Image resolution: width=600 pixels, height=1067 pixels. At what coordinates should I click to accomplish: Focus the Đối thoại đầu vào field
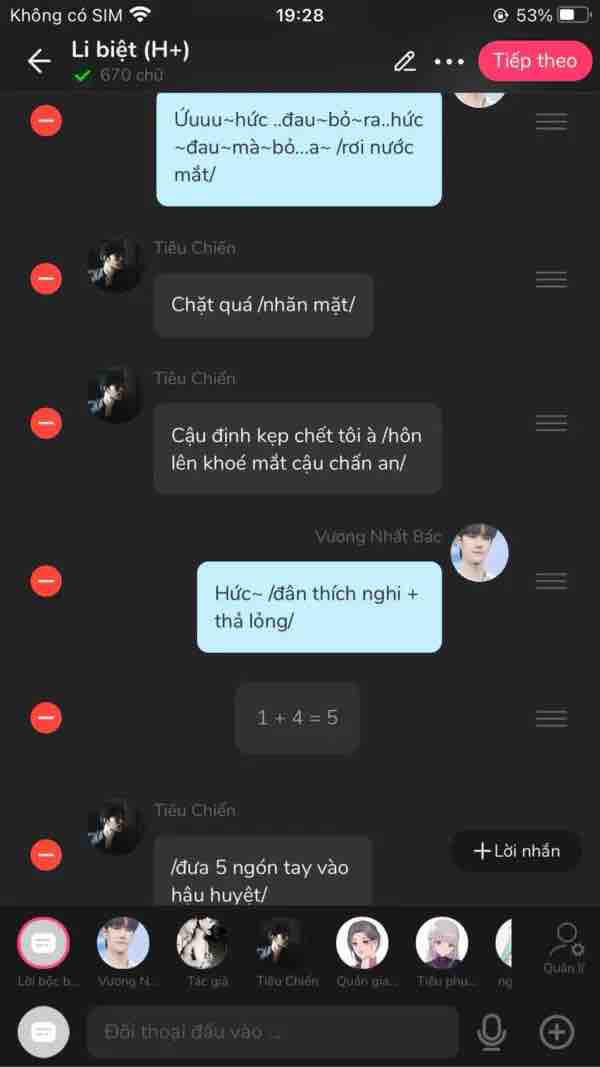pyautogui.click(x=272, y=1032)
